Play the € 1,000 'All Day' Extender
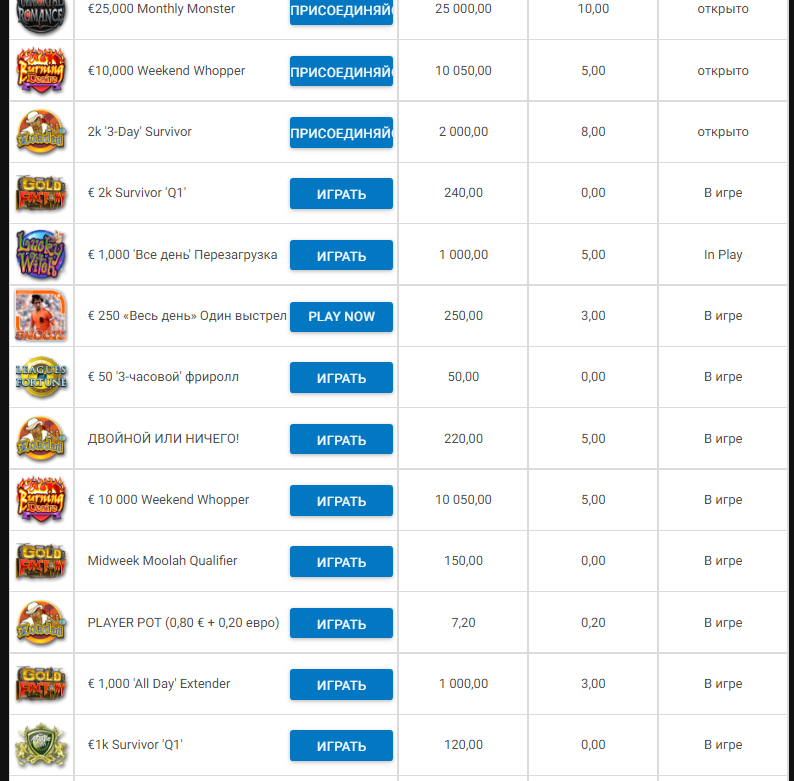This screenshot has width=794, height=781. (x=341, y=685)
